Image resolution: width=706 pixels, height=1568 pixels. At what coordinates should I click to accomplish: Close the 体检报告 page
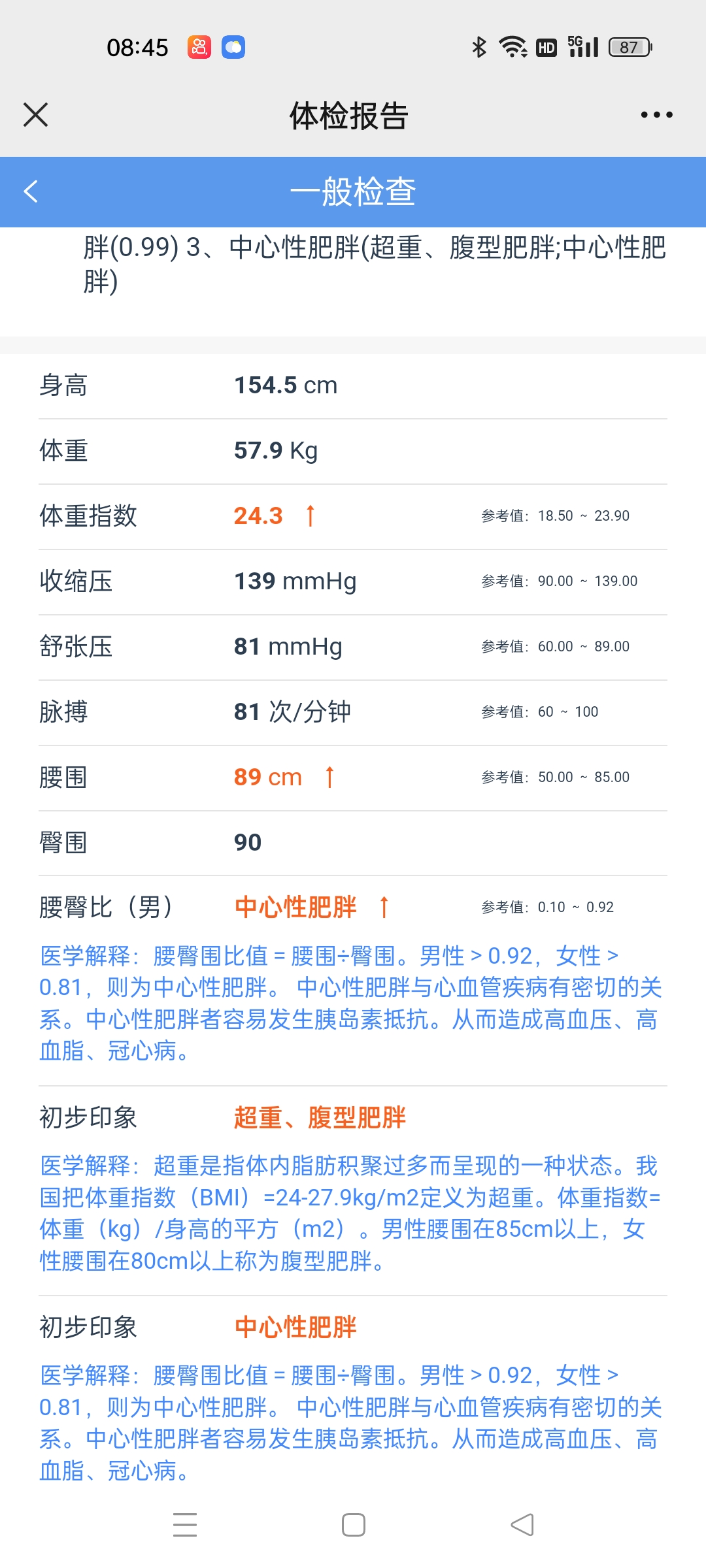click(36, 115)
